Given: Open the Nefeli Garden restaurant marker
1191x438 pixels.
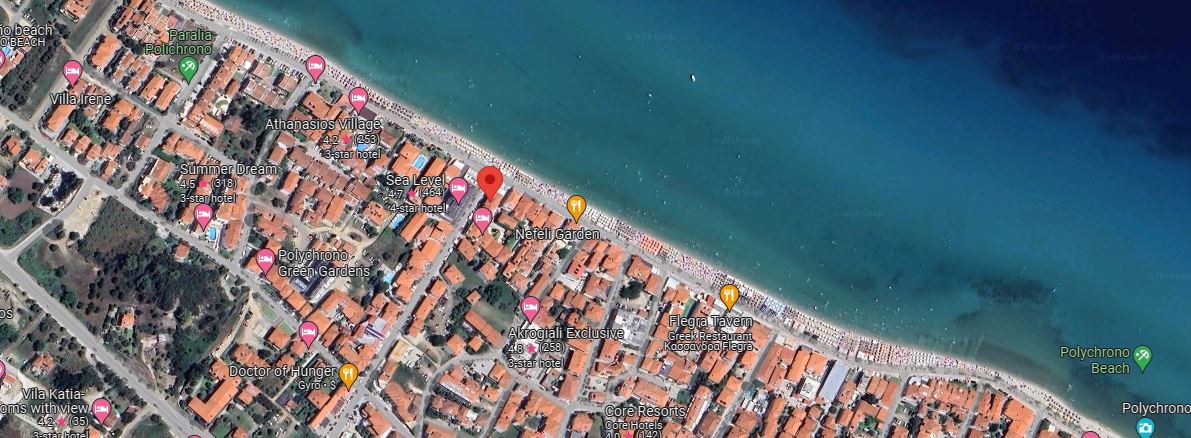Looking at the screenshot, I should (x=576, y=208).
